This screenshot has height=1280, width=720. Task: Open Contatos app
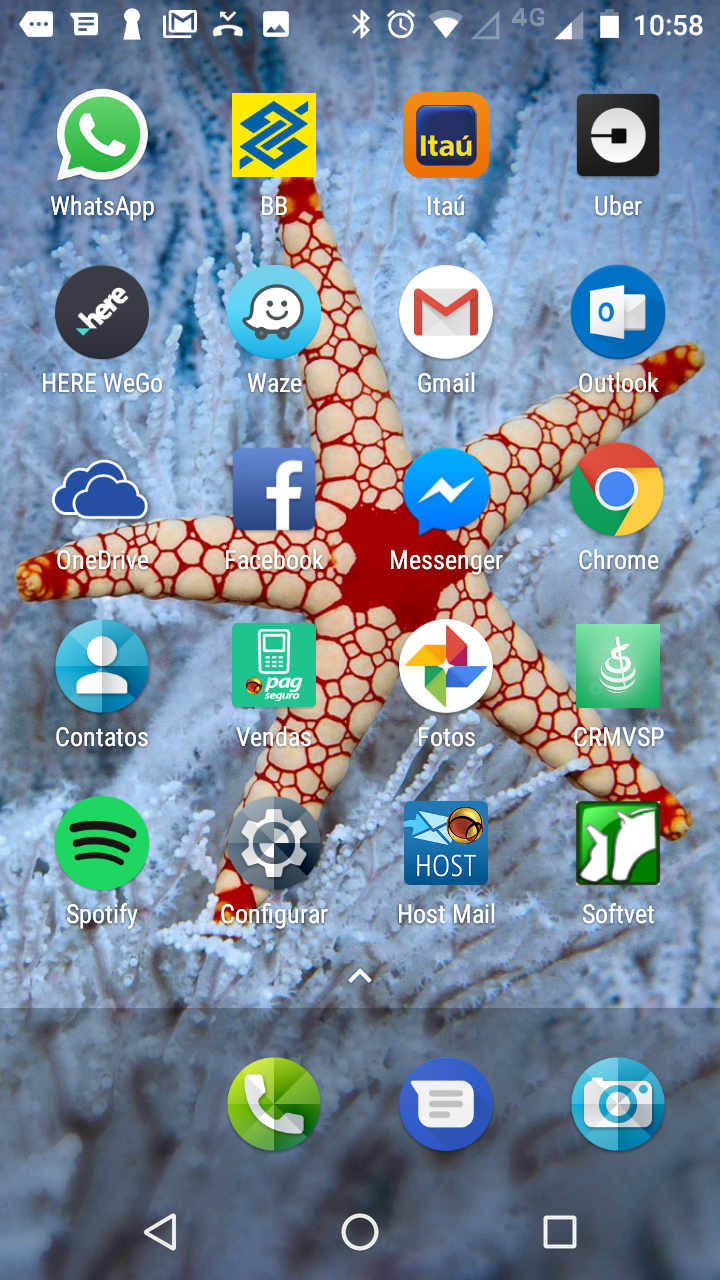tap(102, 667)
